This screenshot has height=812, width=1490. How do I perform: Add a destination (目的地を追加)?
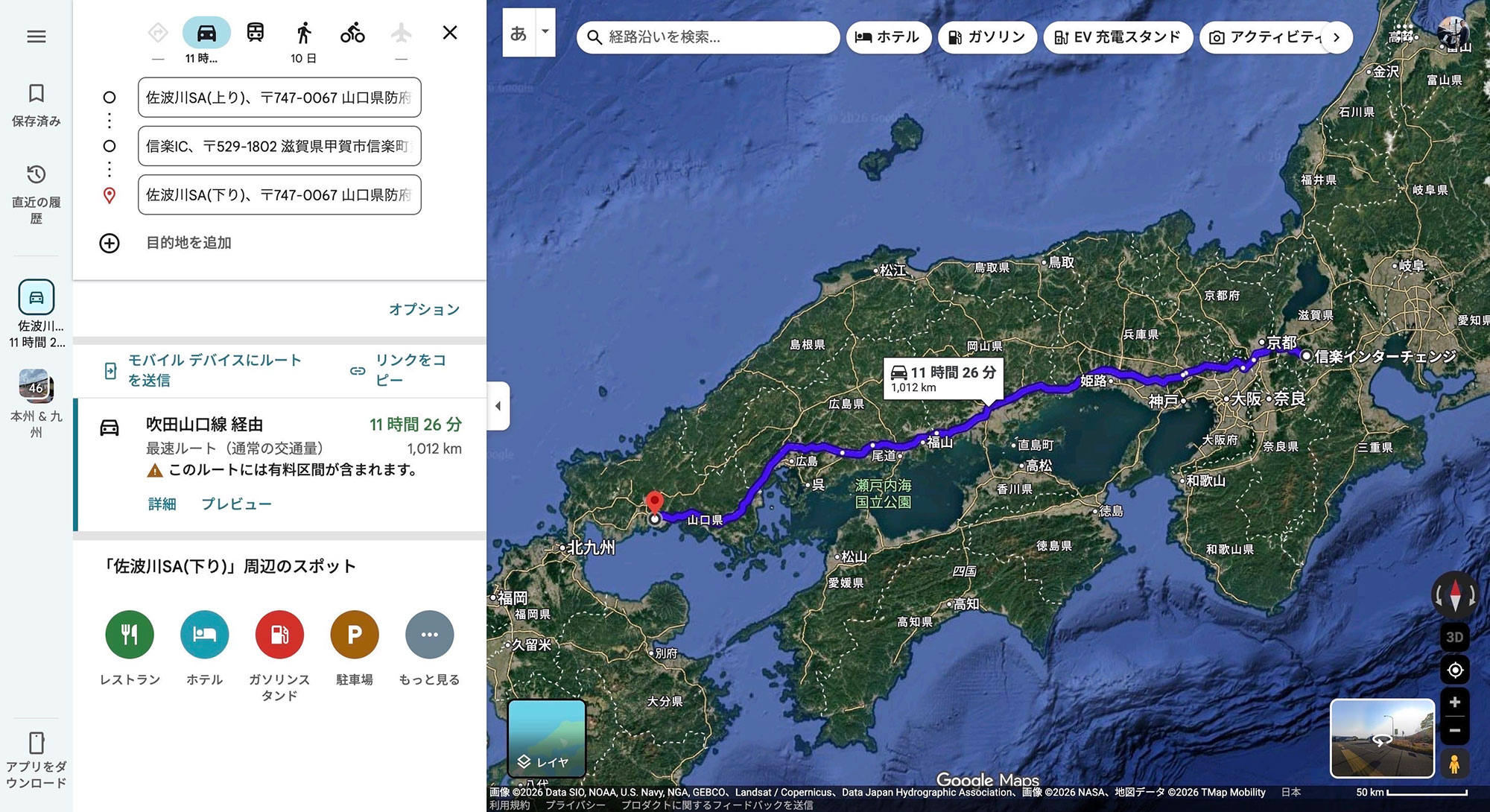click(x=188, y=243)
